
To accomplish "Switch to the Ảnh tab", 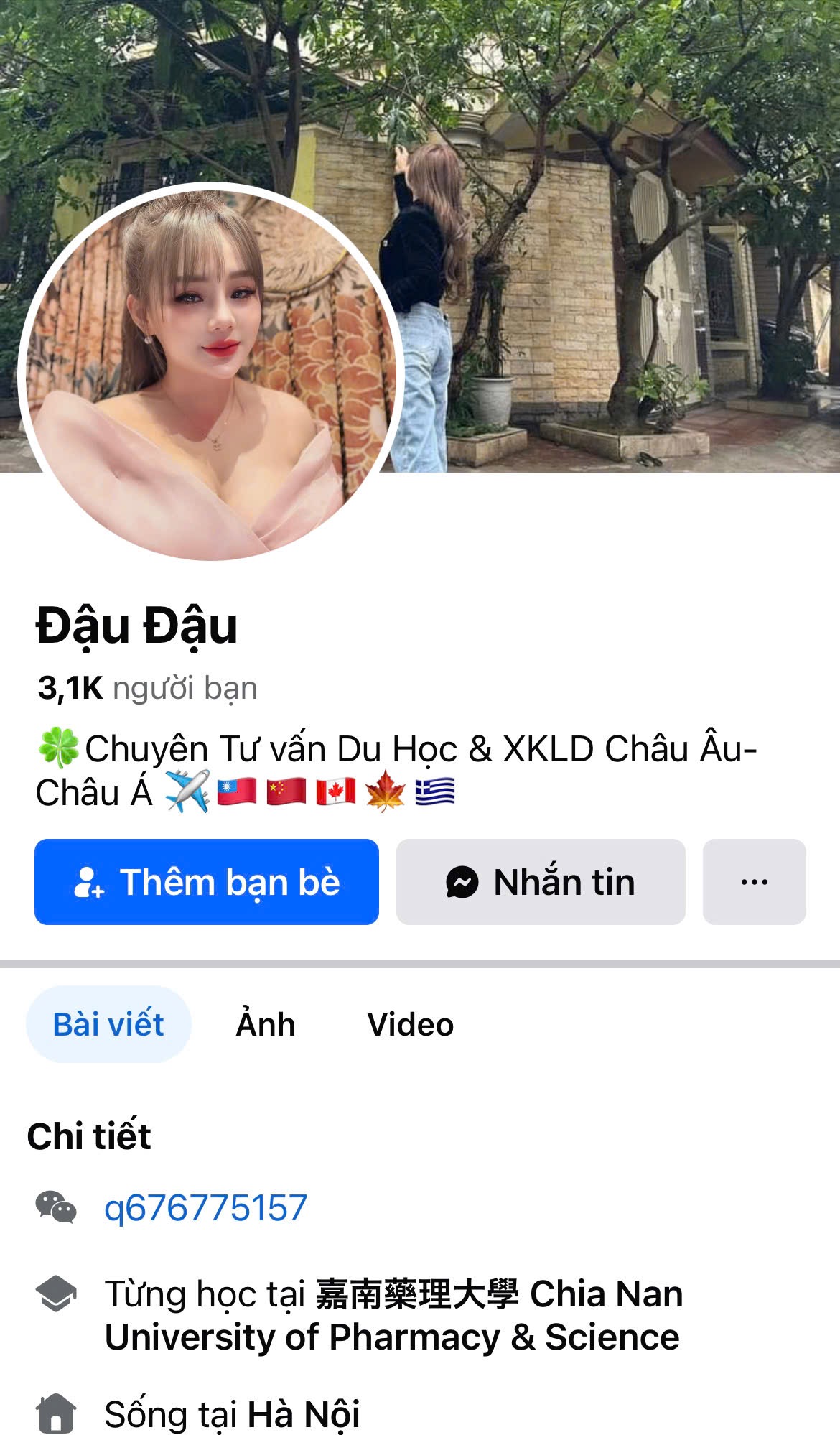I will tap(266, 1025).
